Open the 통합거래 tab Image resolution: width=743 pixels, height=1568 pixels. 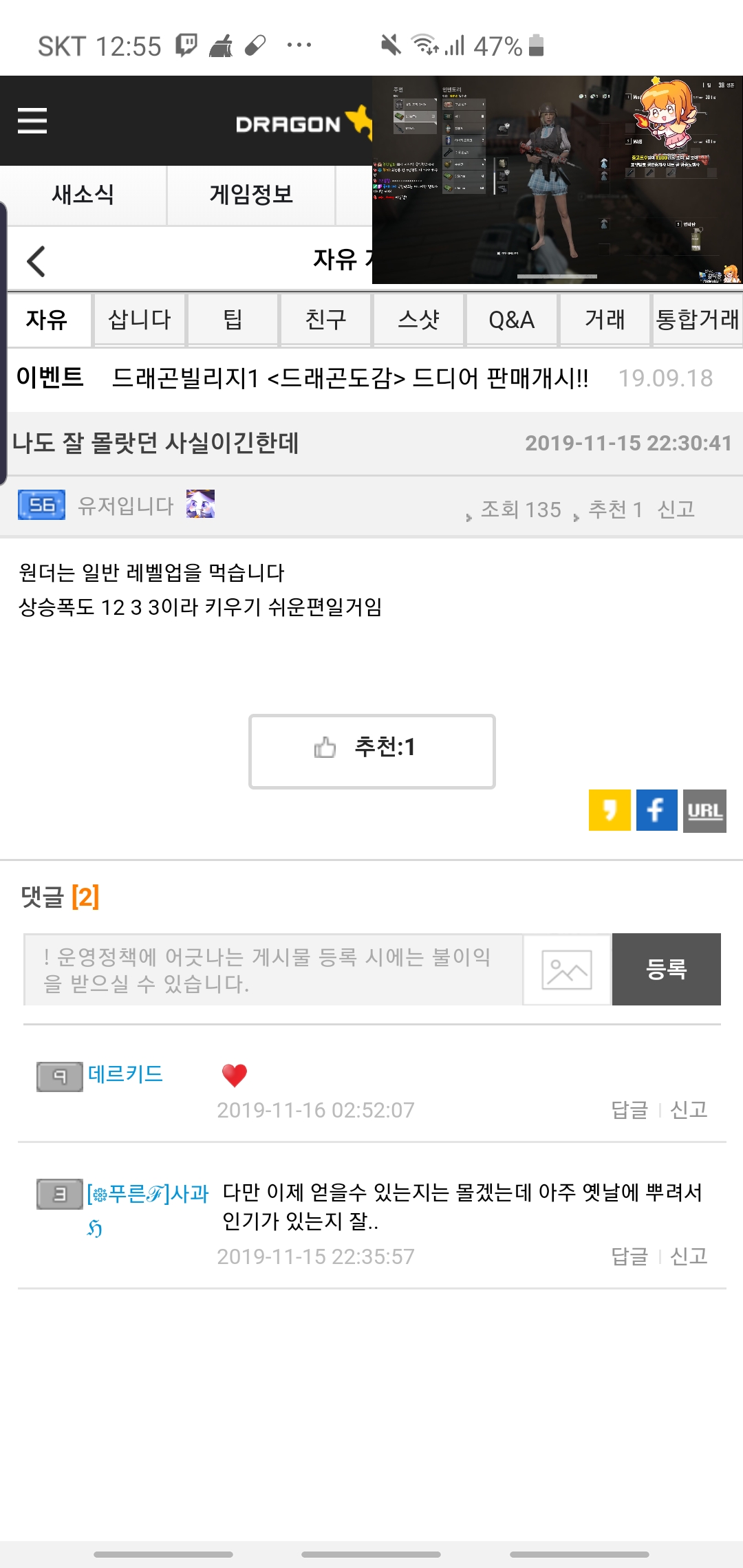[697, 320]
